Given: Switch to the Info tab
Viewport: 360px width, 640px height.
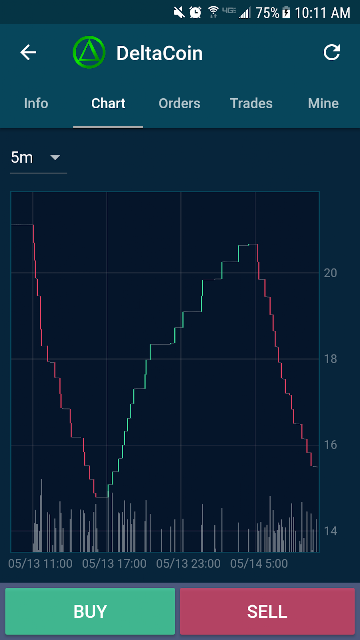Looking at the screenshot, I should coord(36,103).
